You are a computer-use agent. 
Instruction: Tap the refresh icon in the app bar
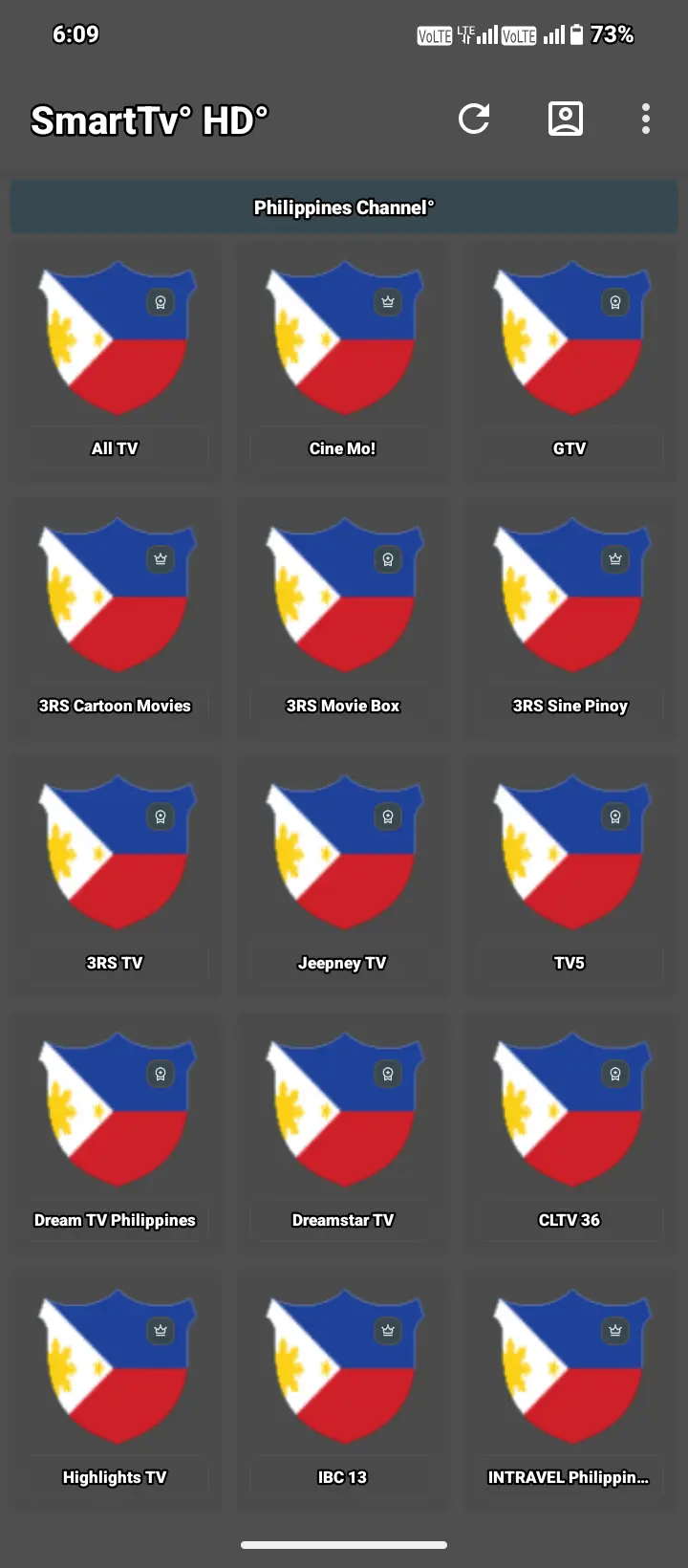474,120
